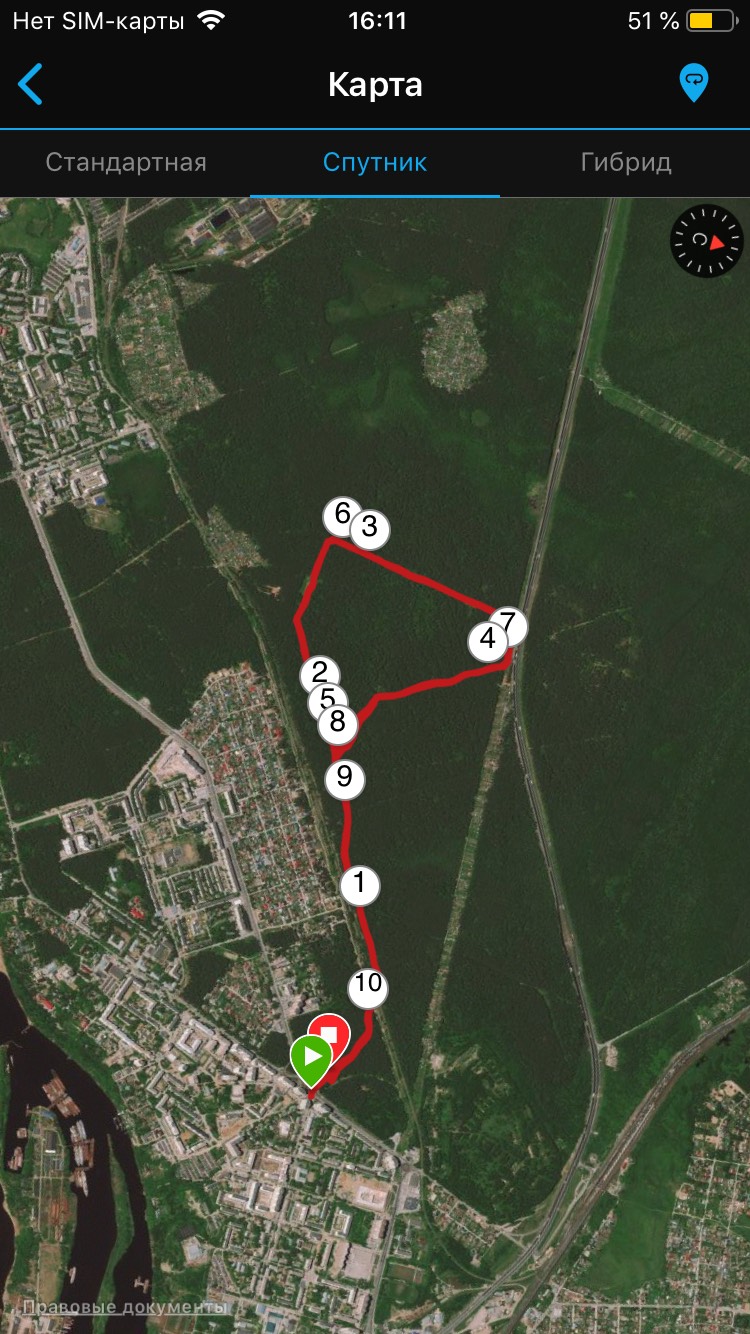Open the map pin icon in the header
This screenshot has height=1334, width=750.
click(x=693, y=83)
